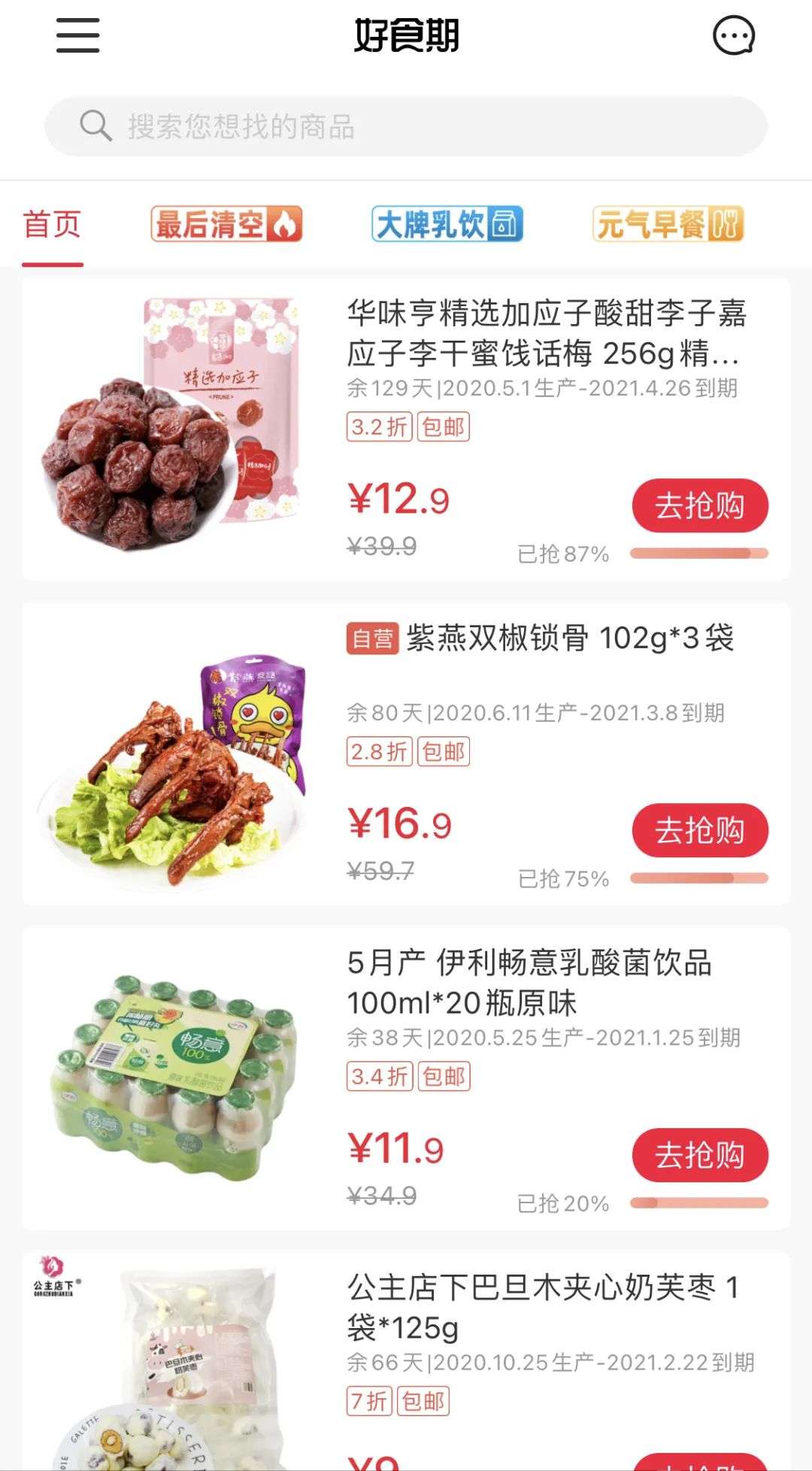The image size is (812, 1471).
Task: Tap 去抢购 for the ¥12.9 prunes
Action: tap(699, 505)
